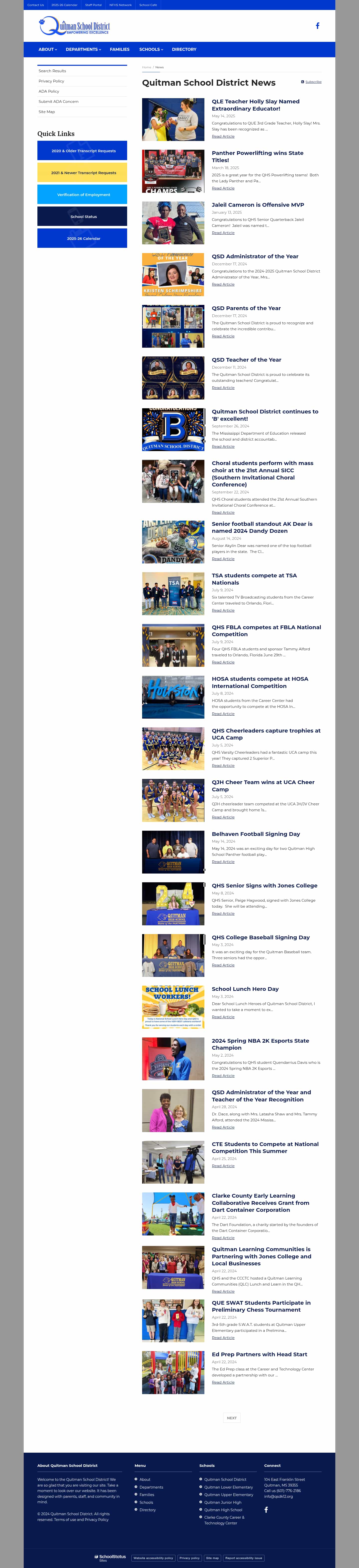359x1568 pixels.
Task: Open the Facebook icon in header
Action: [317, 26]
